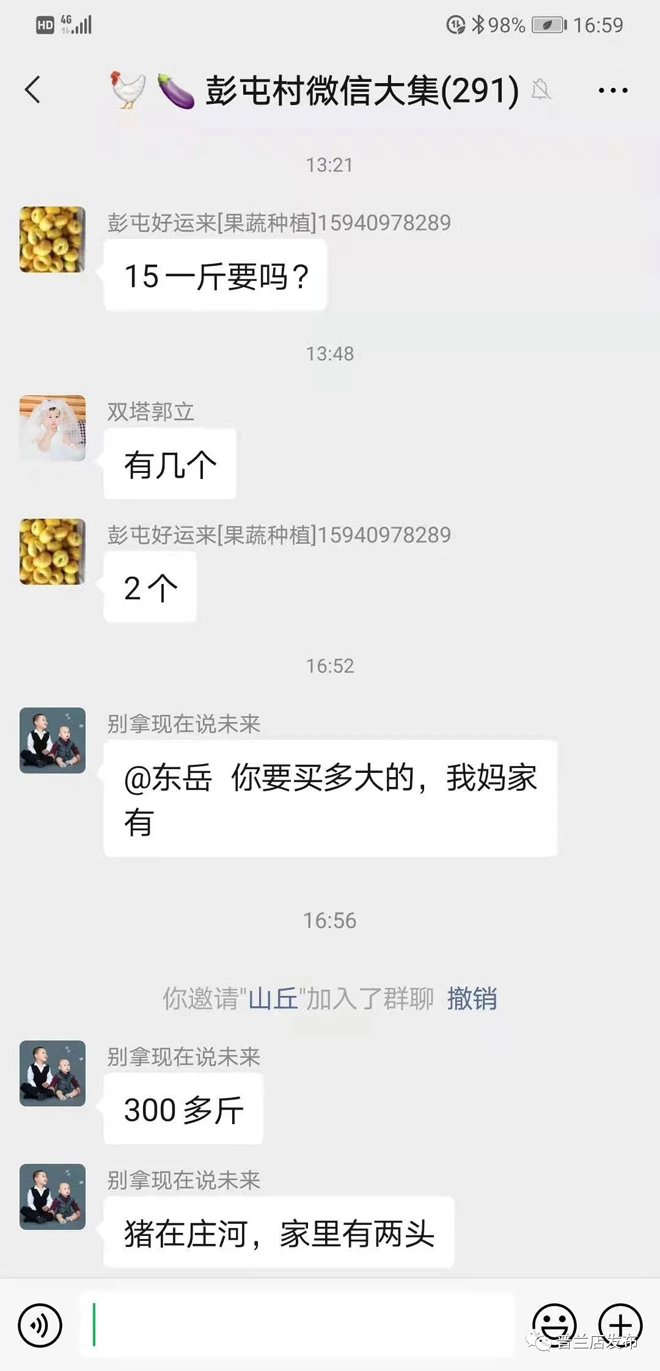Open the emoji picker
660x1371 pixels.
point(554,1325)
